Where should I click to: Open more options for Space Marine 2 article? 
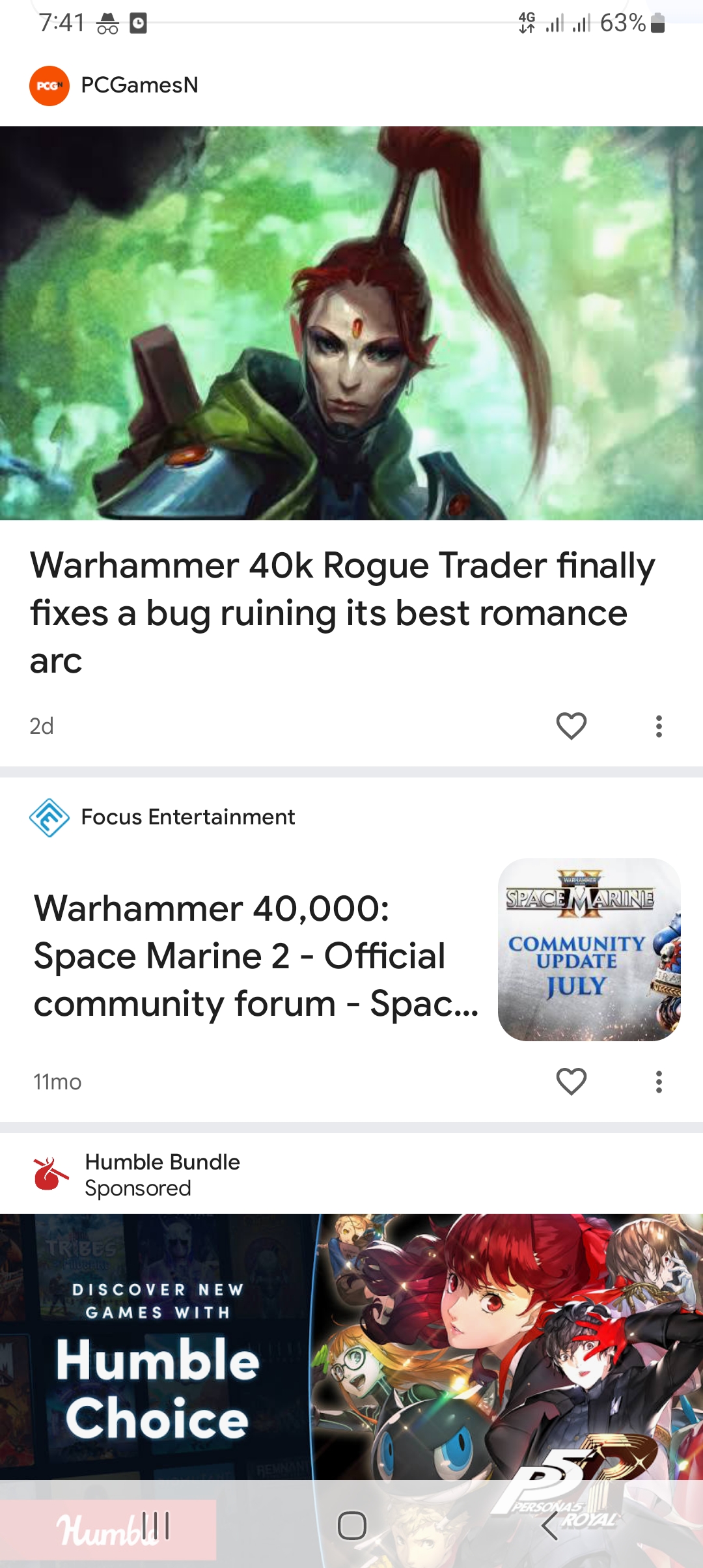(659, 1082)
